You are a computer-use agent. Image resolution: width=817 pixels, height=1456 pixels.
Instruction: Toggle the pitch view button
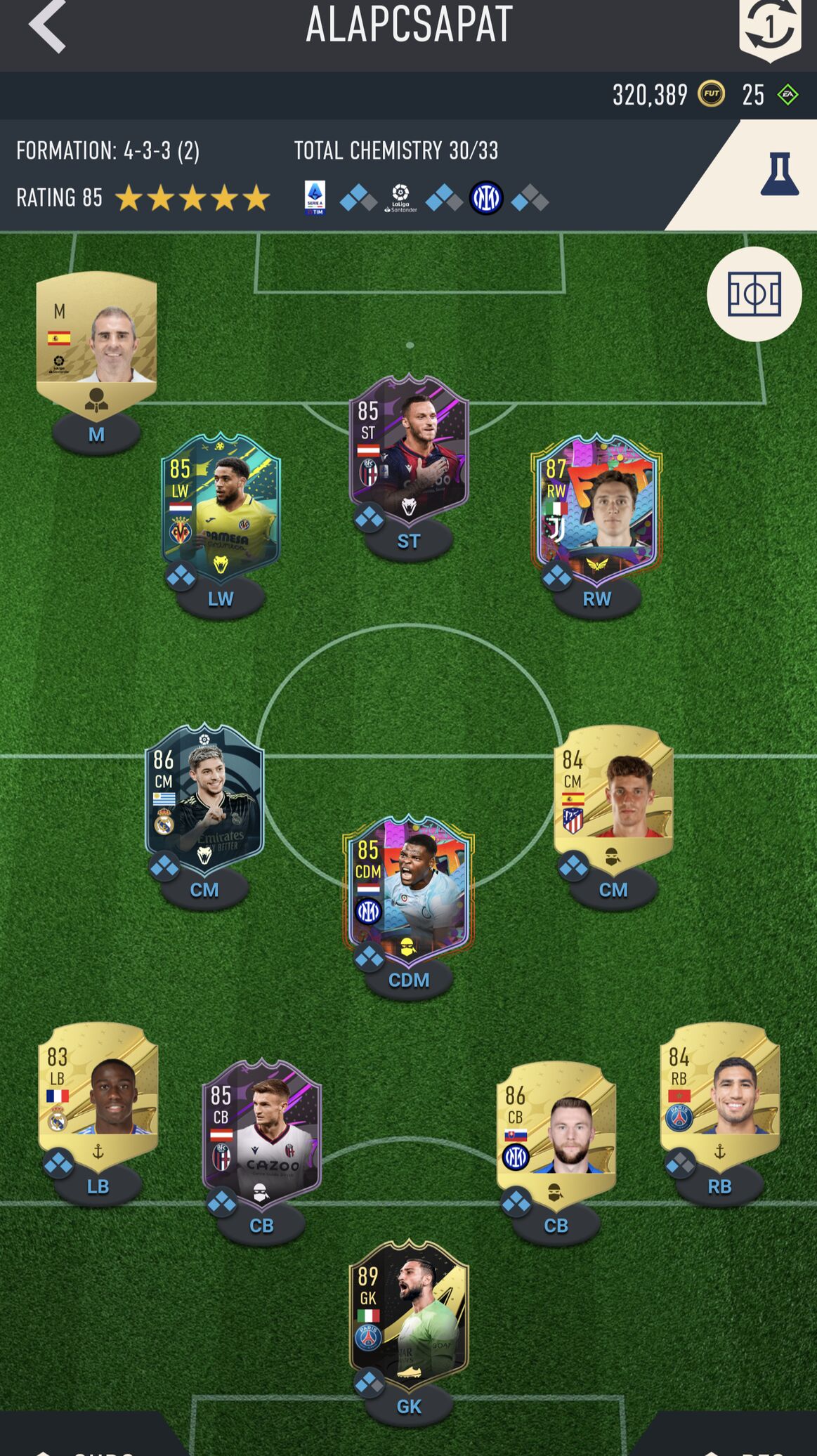click(x=754, y=294)
